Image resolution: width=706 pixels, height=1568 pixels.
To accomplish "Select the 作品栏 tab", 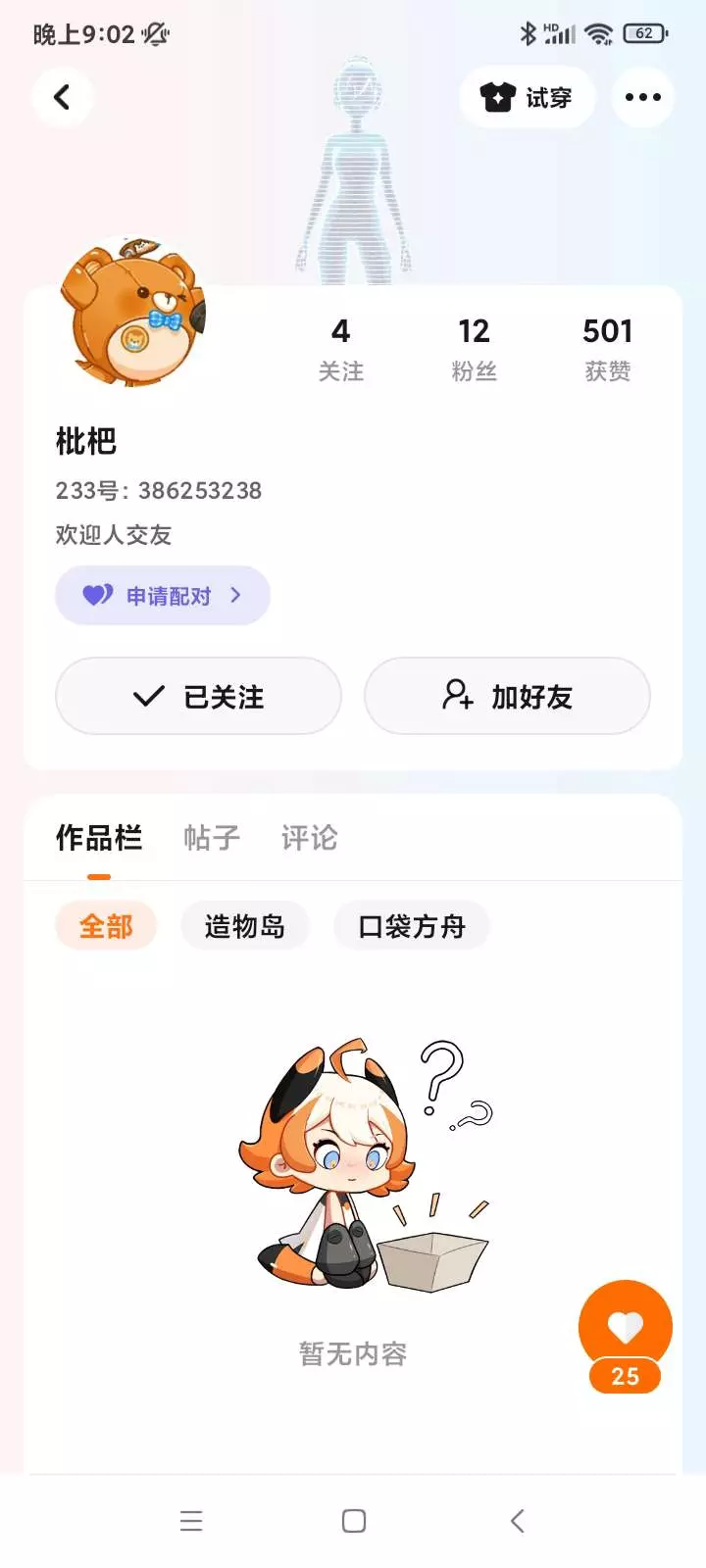I will coord(99,838).
